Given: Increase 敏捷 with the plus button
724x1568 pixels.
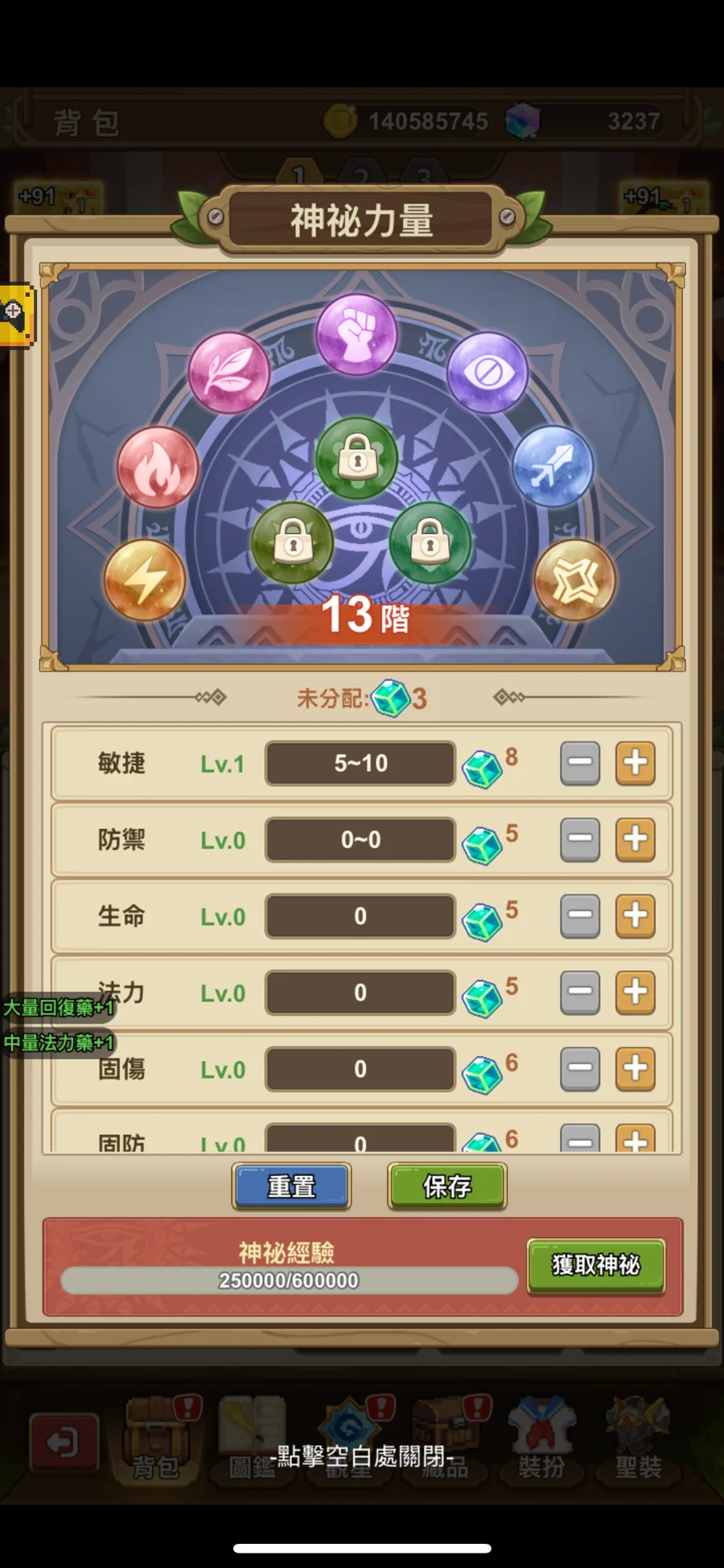Looking at the screenshot, I should pyautogui.click(x=635, y=762).
